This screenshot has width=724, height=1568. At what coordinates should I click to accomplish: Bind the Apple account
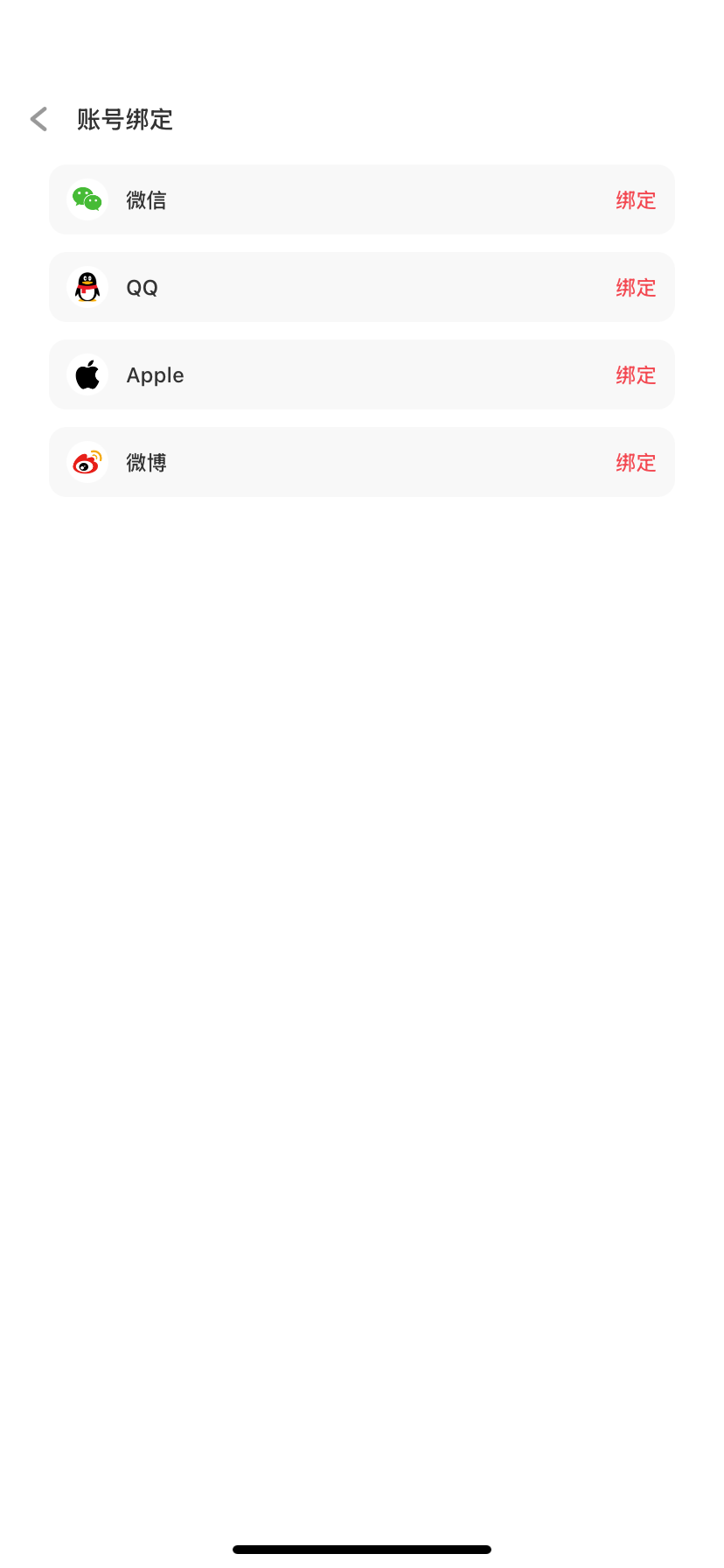click(x=635, y=375)
